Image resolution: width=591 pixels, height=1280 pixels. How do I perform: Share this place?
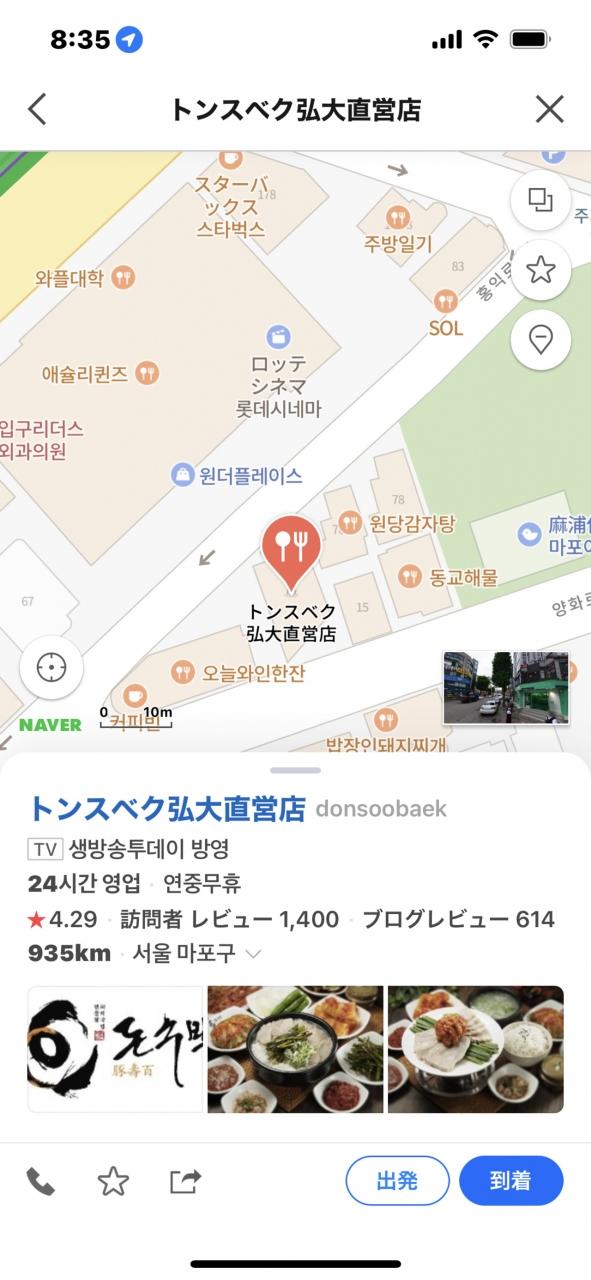185,1182
